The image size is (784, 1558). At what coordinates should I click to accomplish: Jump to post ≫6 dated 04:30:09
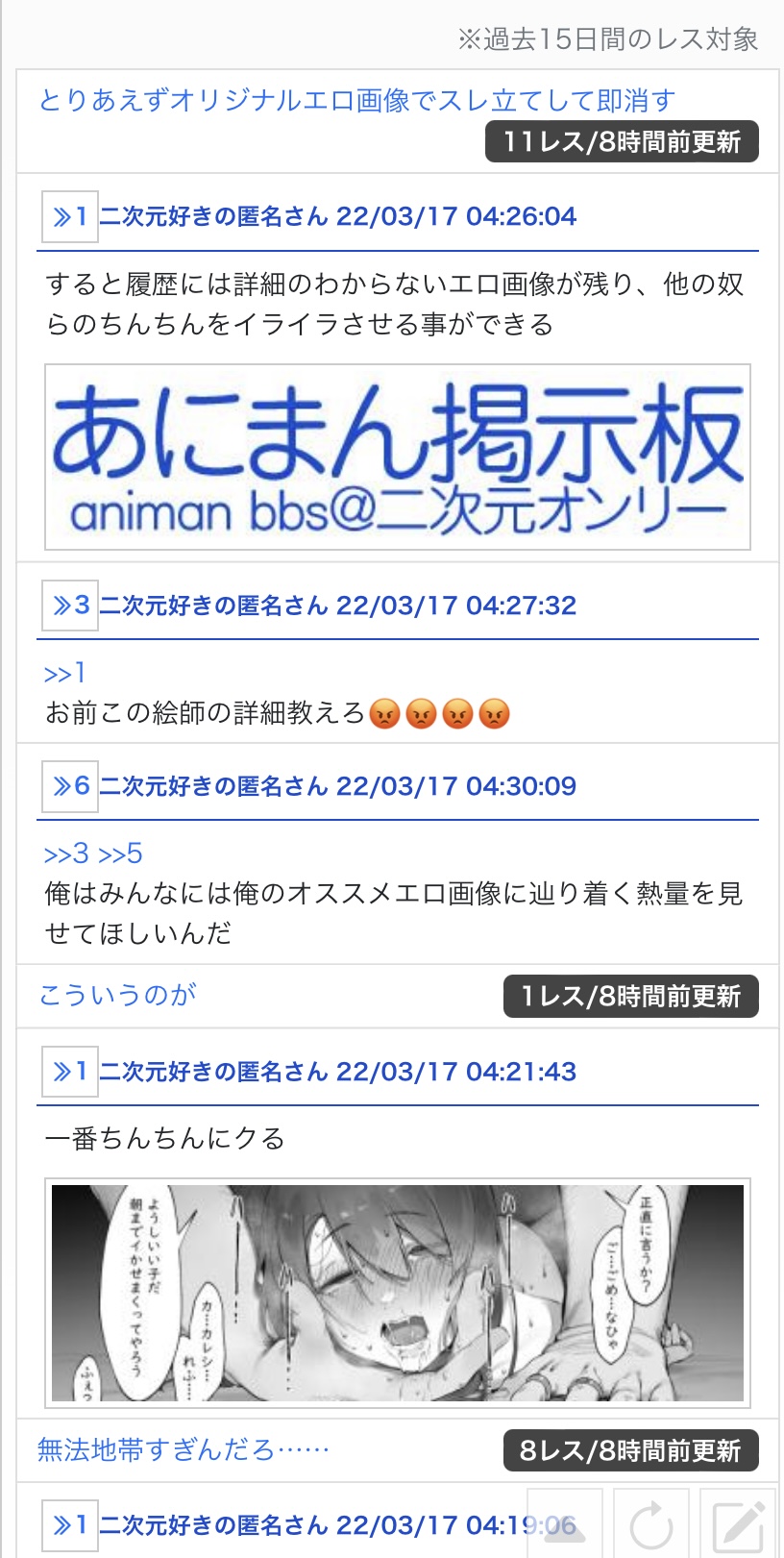click(70, 786)
